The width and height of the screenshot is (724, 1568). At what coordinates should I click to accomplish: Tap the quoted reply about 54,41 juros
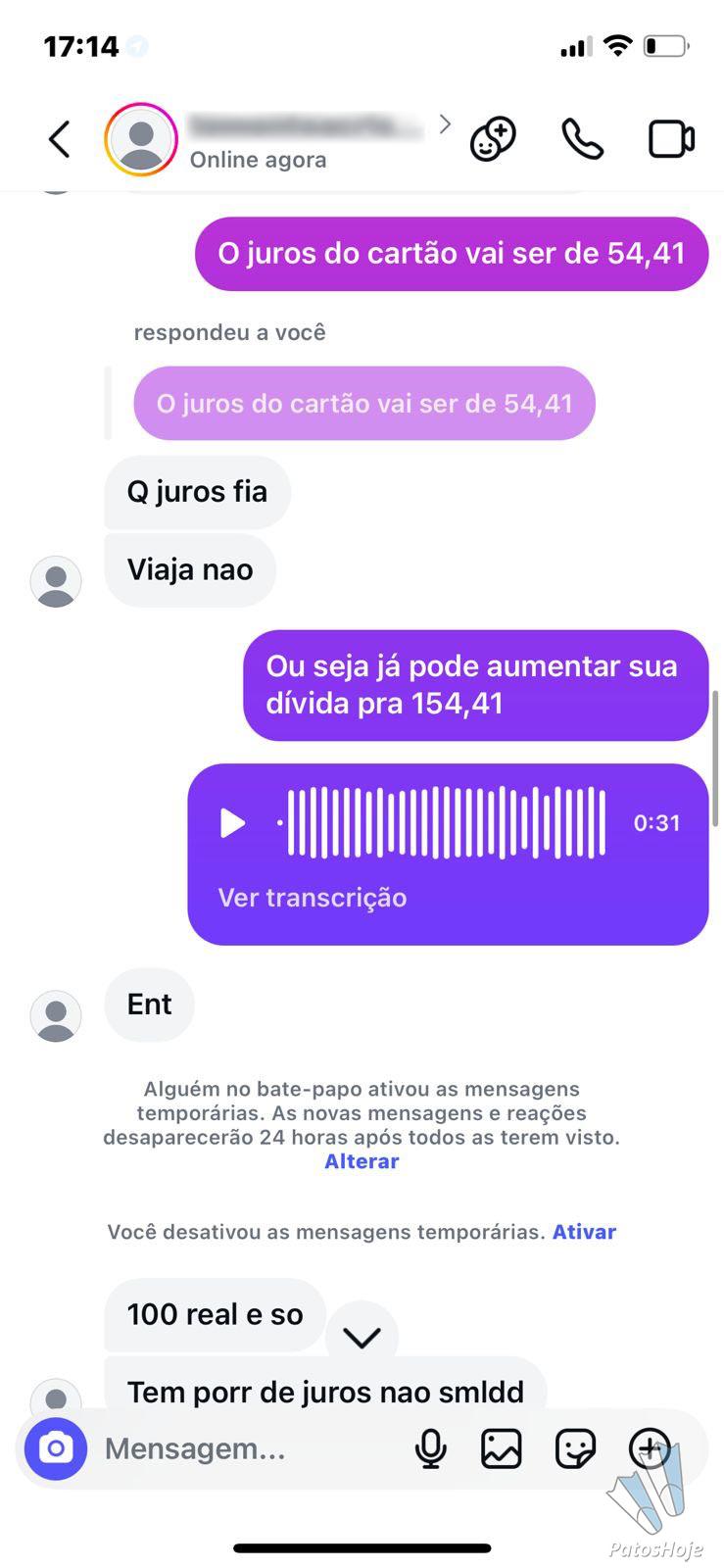coord(364,404)
